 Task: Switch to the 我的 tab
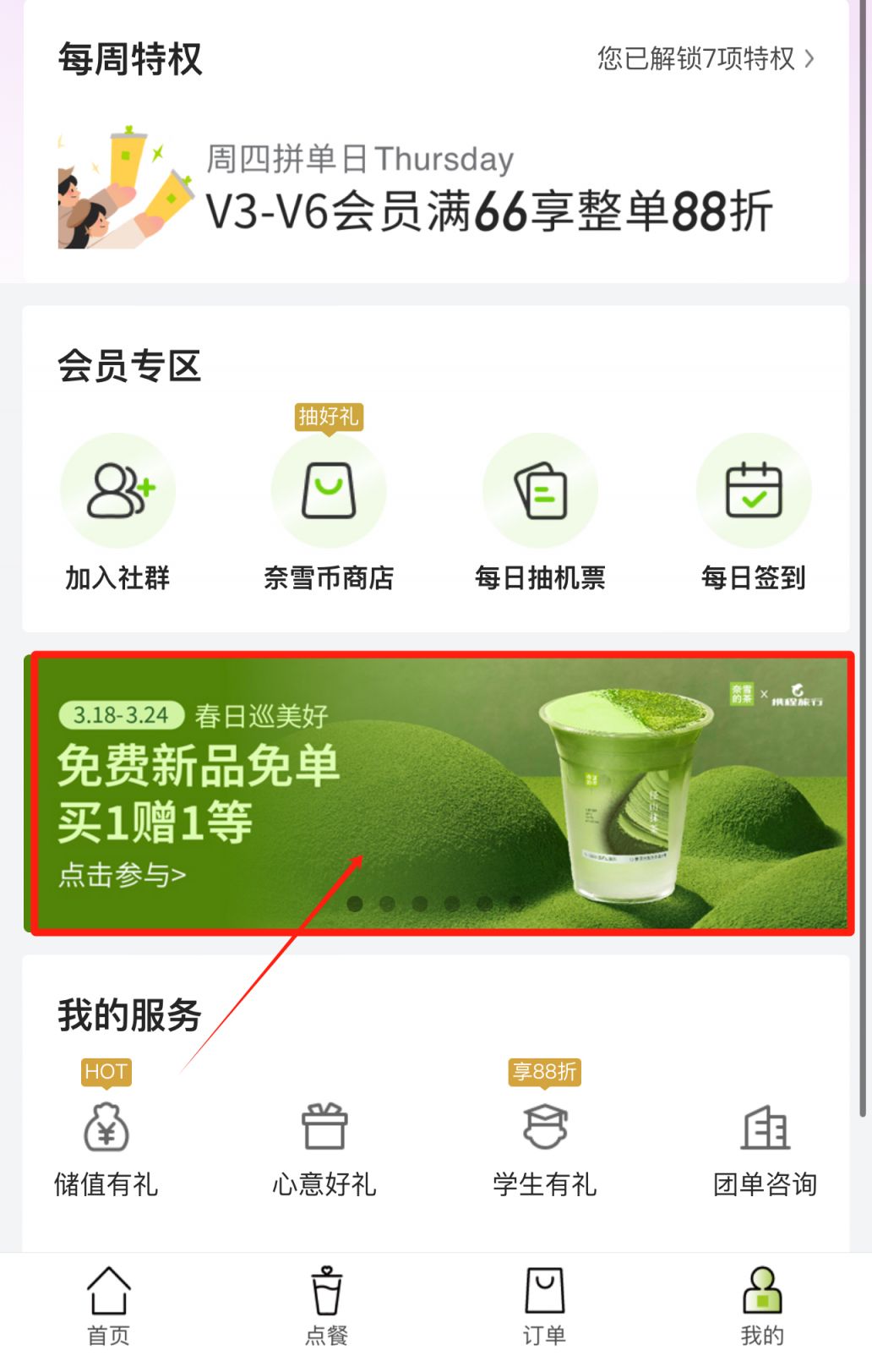762,1306
